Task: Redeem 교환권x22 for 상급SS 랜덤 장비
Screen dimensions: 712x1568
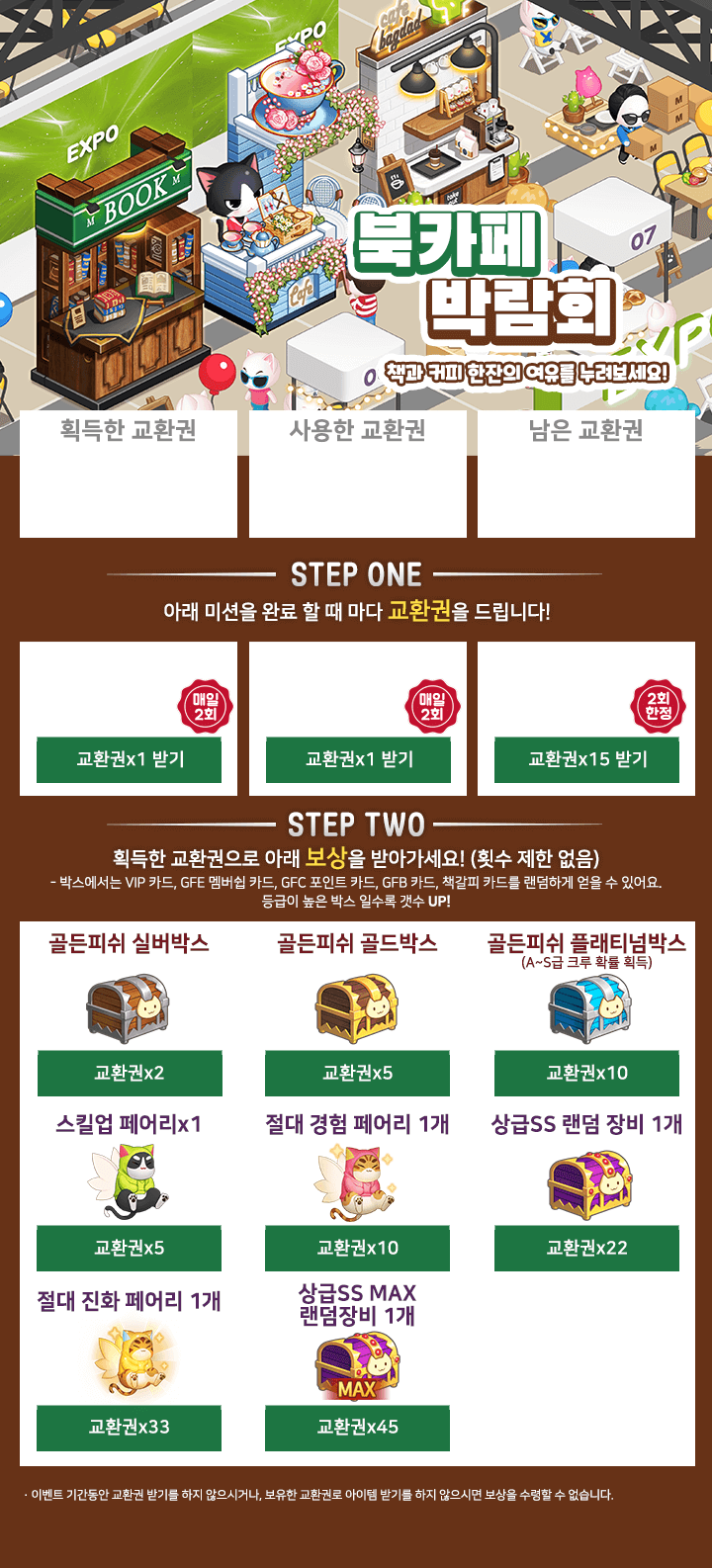Action: 586,1249
